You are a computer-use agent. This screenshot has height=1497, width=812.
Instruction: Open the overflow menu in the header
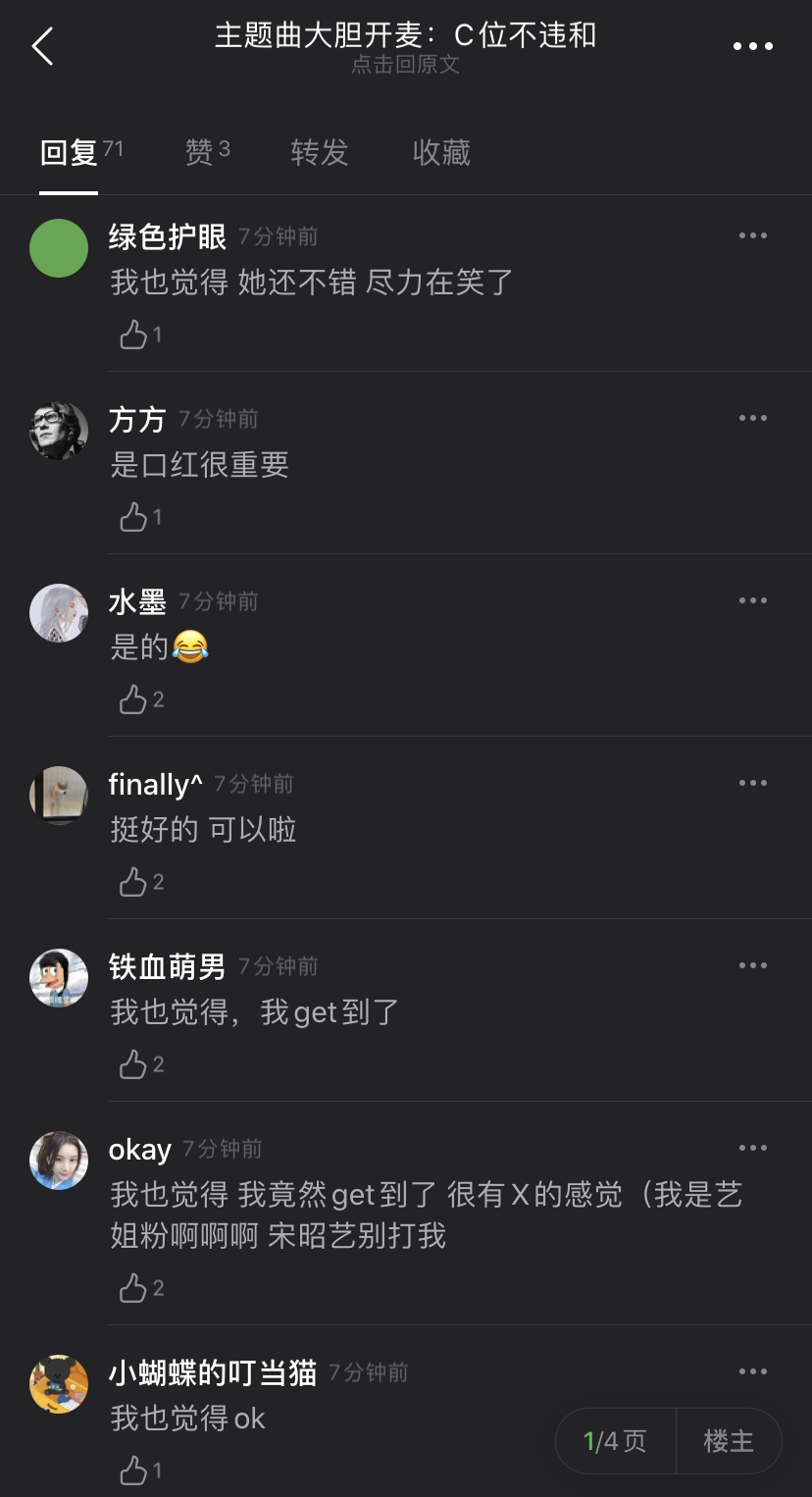pos(753,46)
